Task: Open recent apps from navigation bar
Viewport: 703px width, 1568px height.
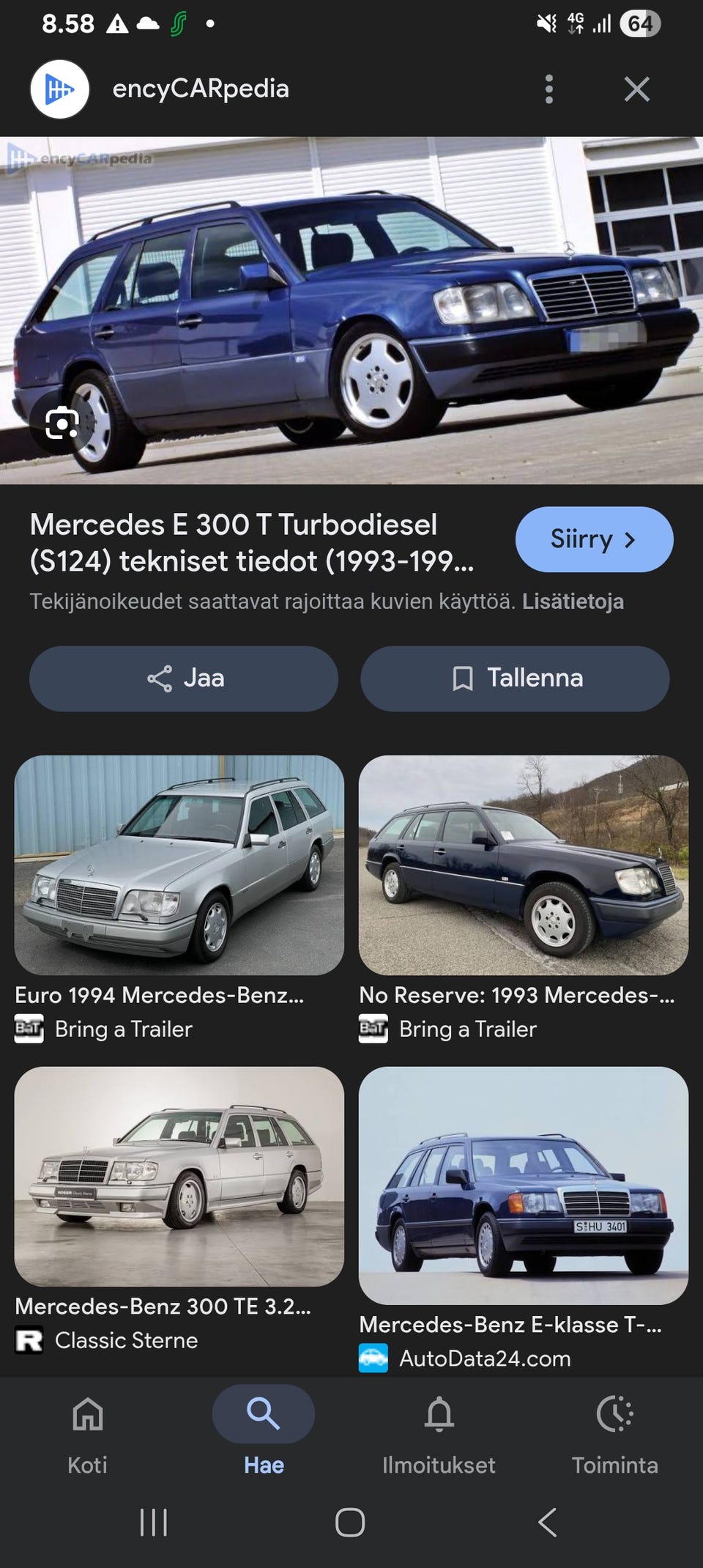Action: coord(154,1523)
